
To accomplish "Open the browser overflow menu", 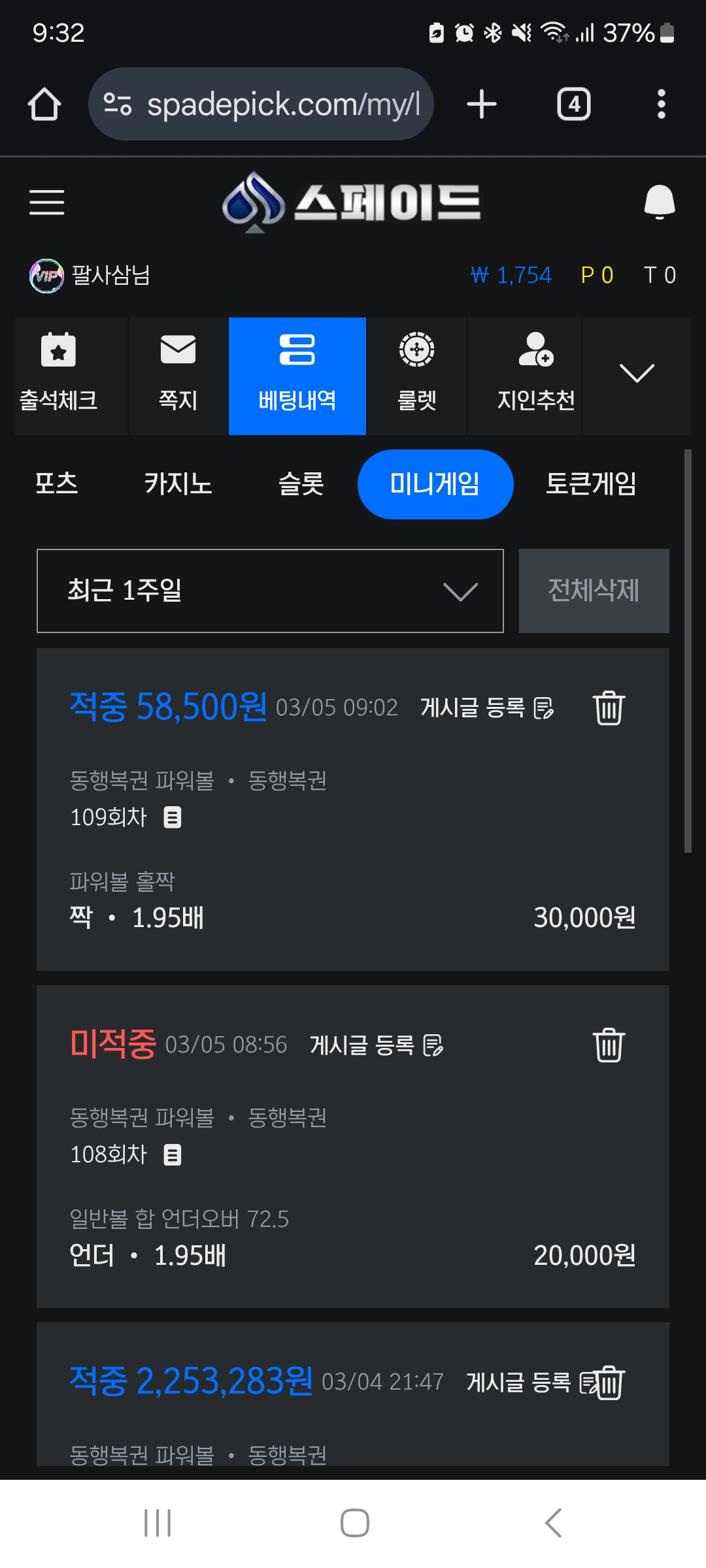I will 661,104.
